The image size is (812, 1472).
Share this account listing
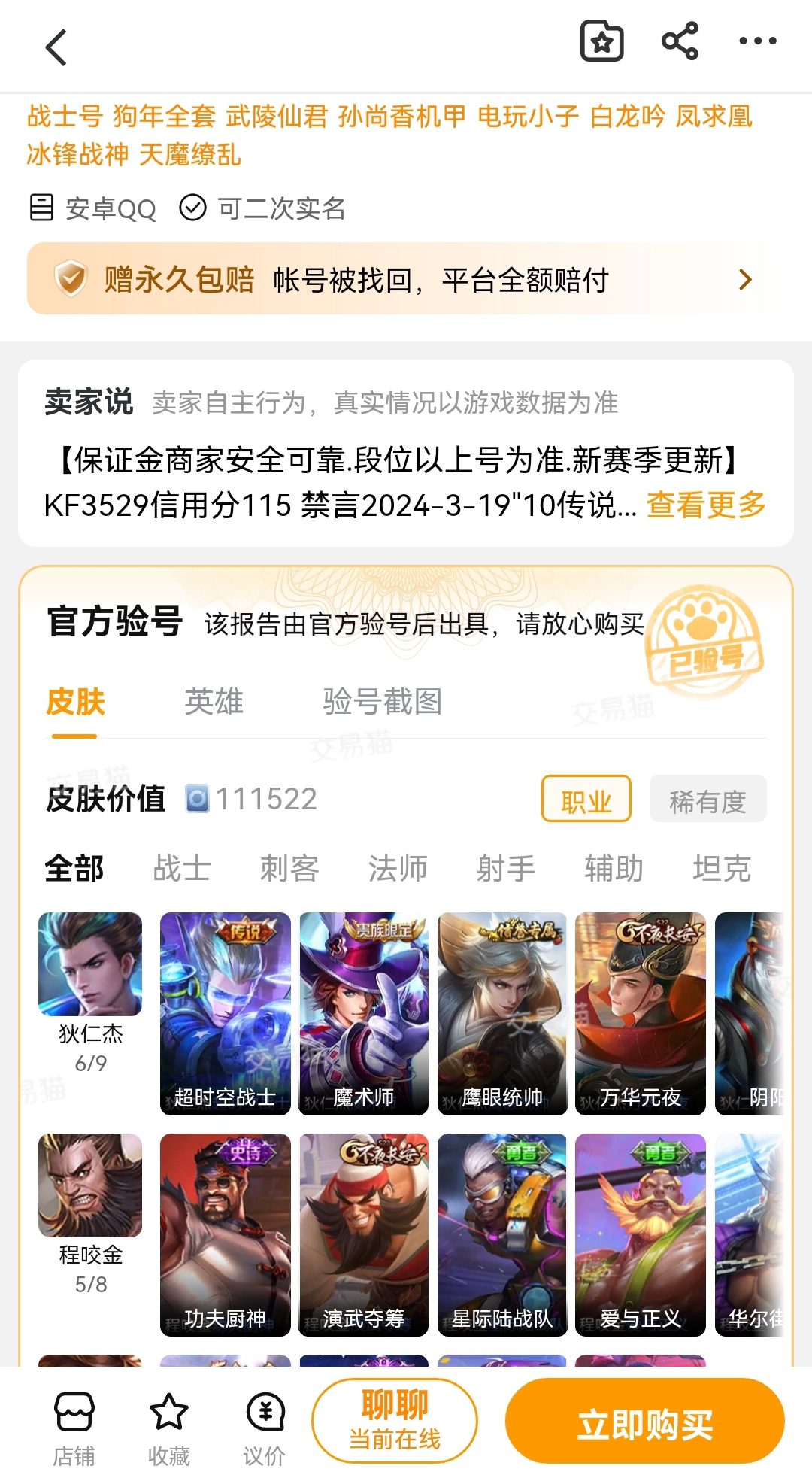click(x=680, y=41)
